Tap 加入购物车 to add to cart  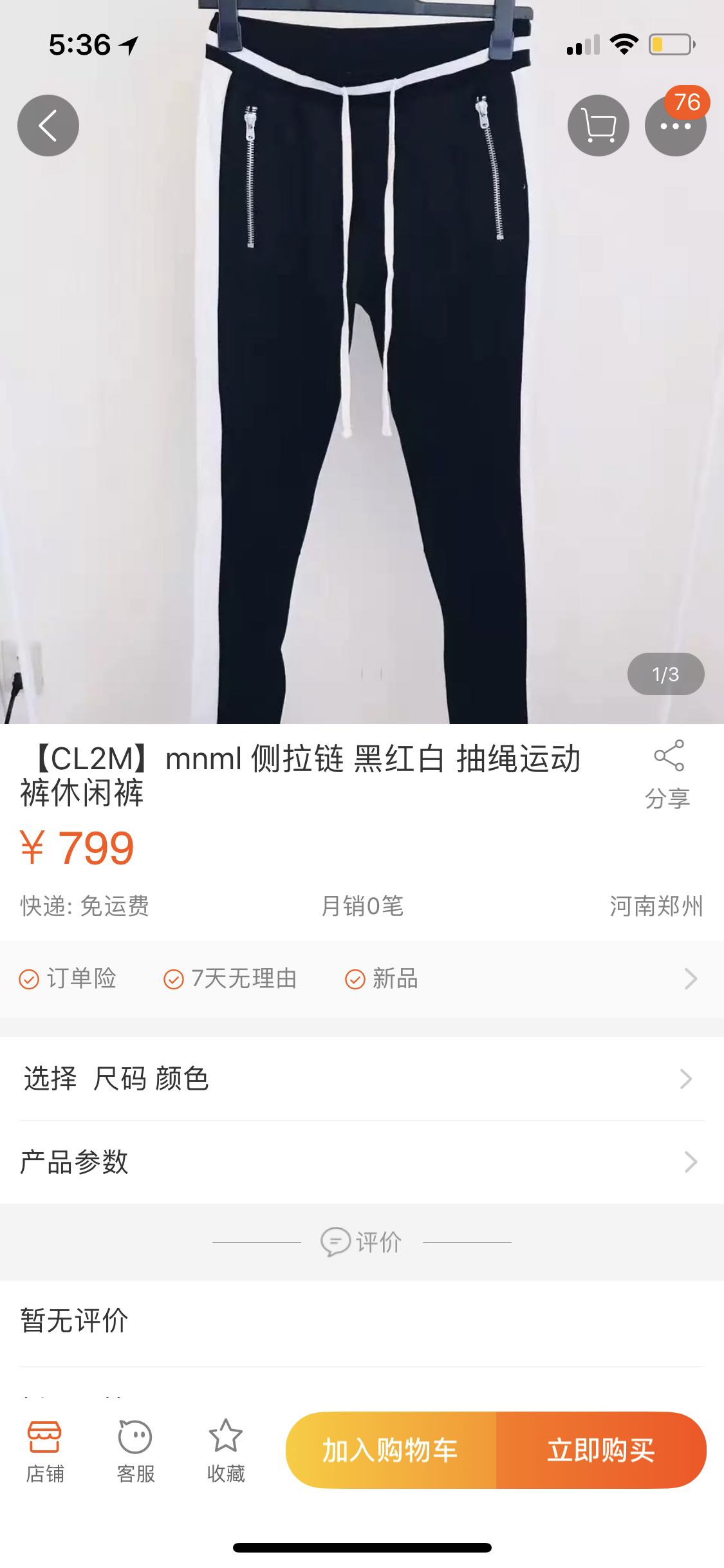391,1450
